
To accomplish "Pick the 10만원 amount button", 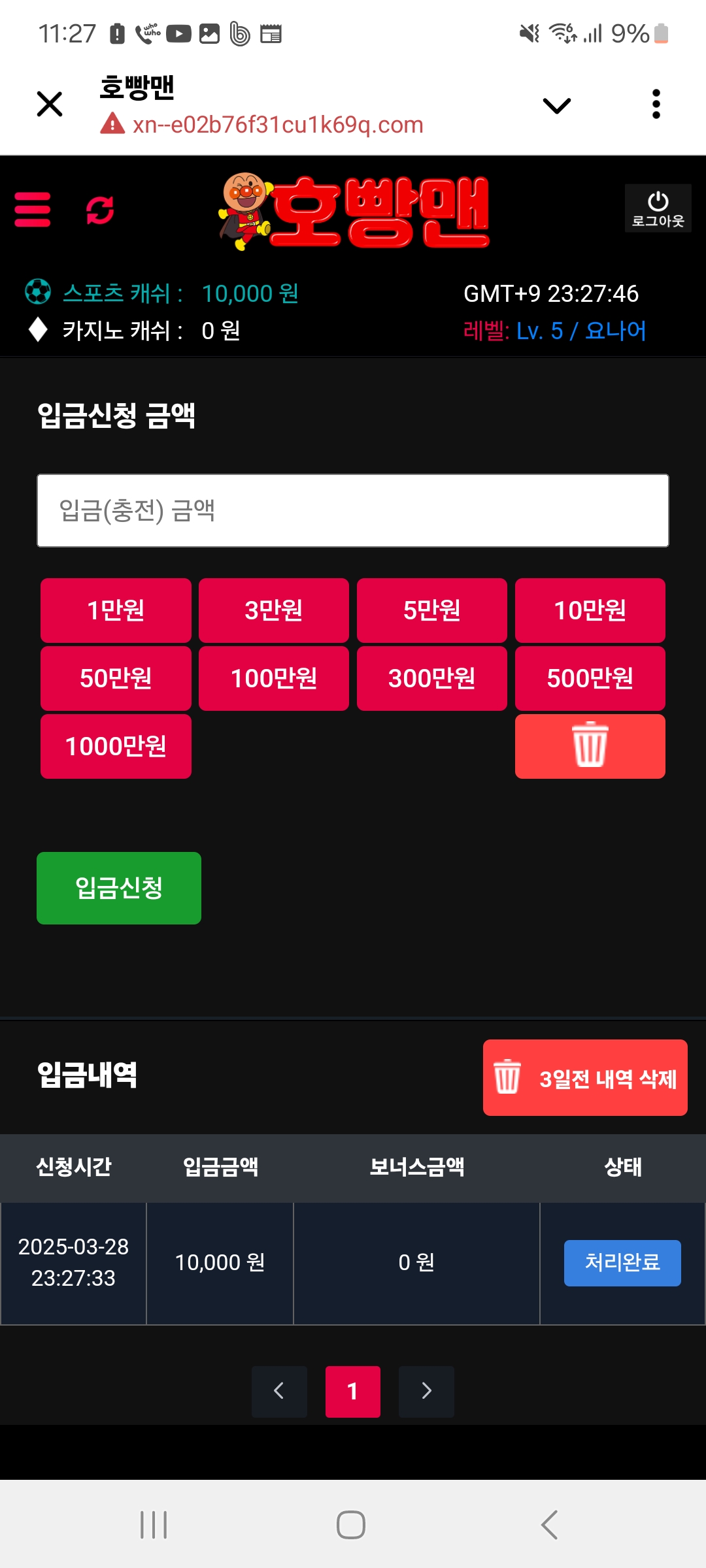I will [590, 610].
